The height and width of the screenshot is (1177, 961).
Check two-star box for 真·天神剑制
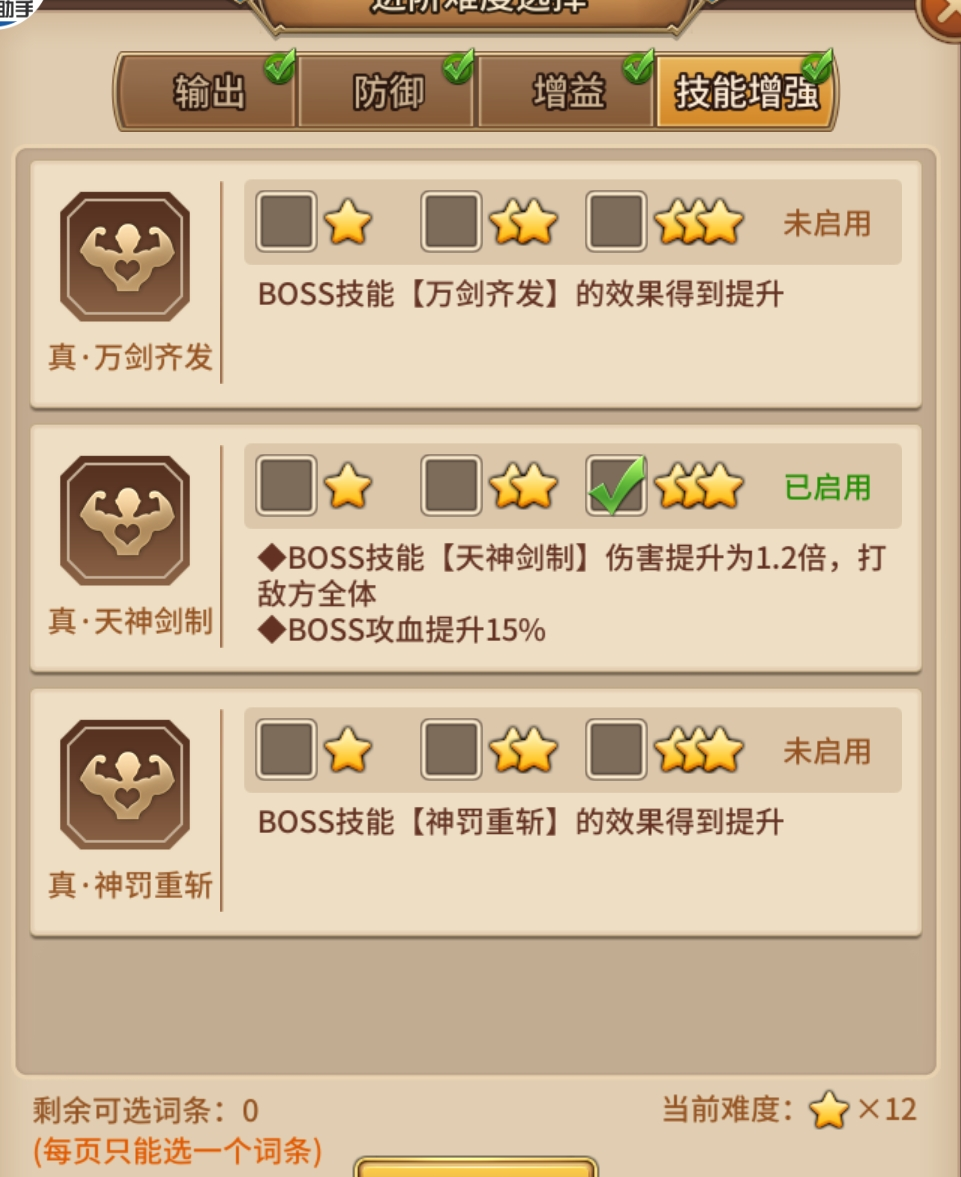coord(451,486)
